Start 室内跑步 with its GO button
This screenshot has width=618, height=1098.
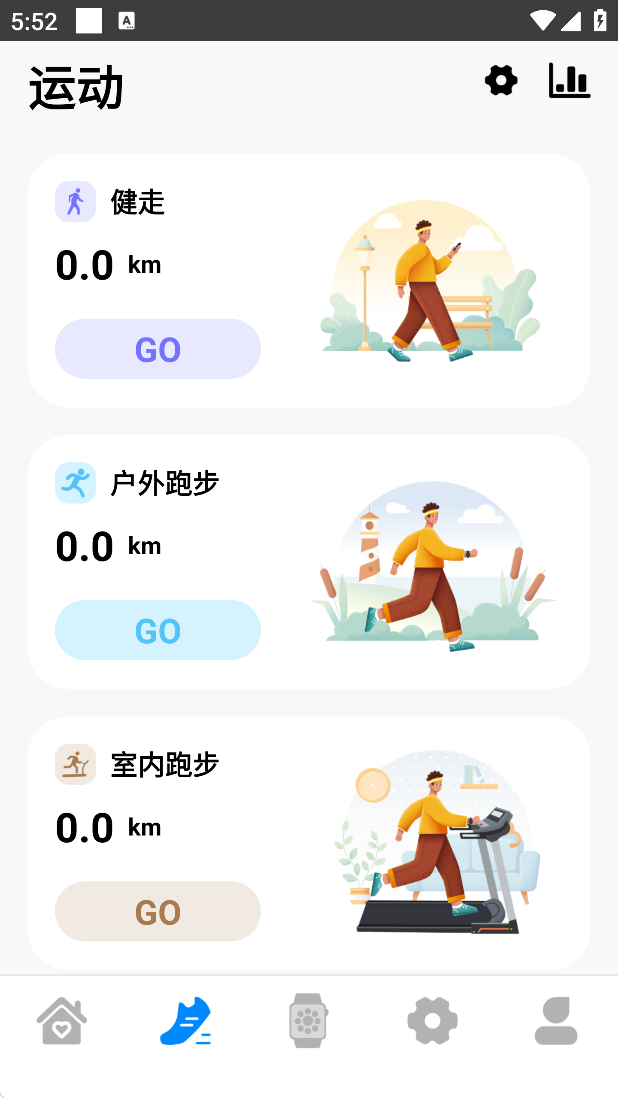coord(158,911)
